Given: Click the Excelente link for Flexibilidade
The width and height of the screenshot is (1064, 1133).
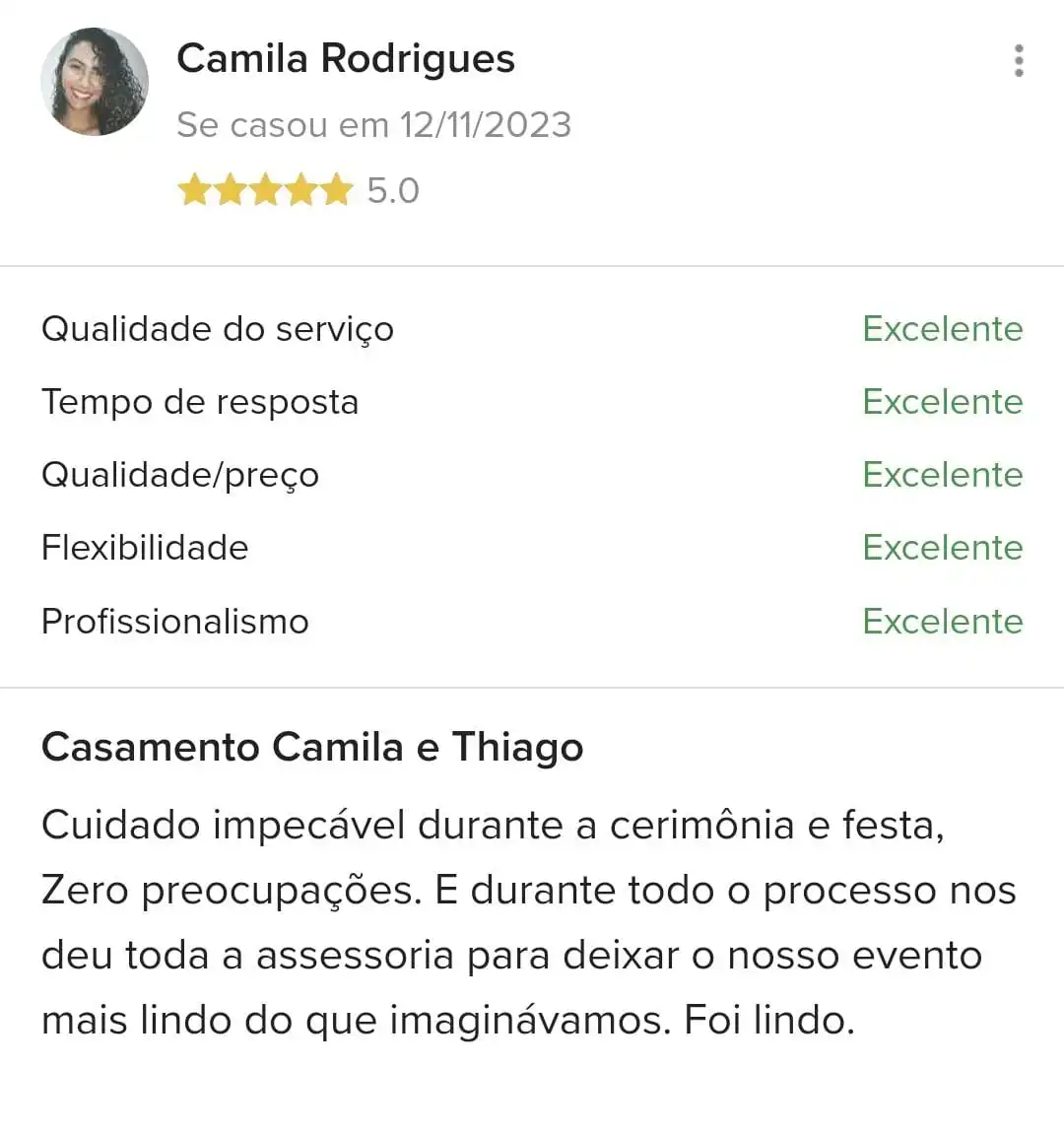Looking at the screenshot, I should click(942, 548).
